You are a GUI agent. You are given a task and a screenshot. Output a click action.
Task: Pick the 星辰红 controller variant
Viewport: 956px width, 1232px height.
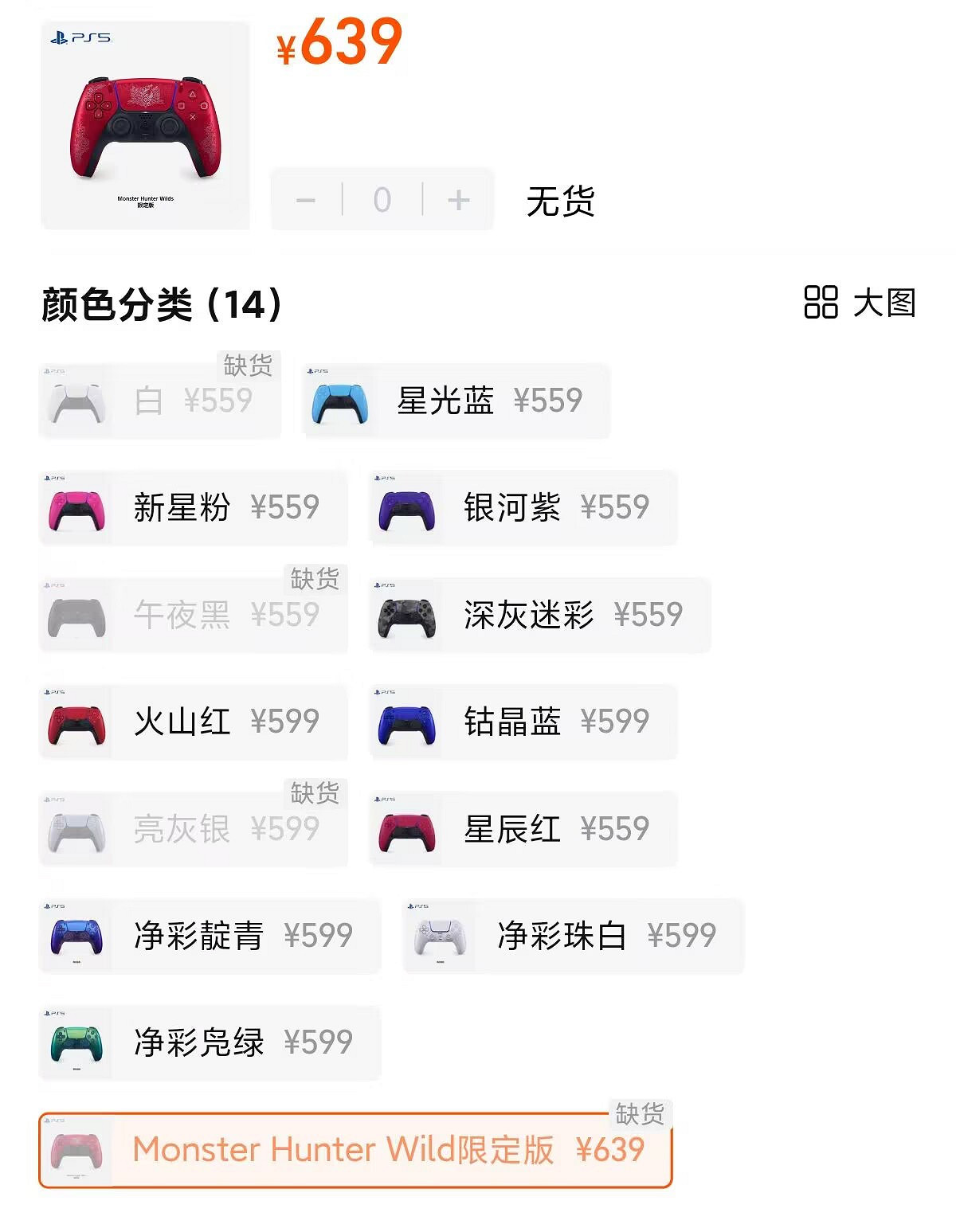(x=523, y=829)
